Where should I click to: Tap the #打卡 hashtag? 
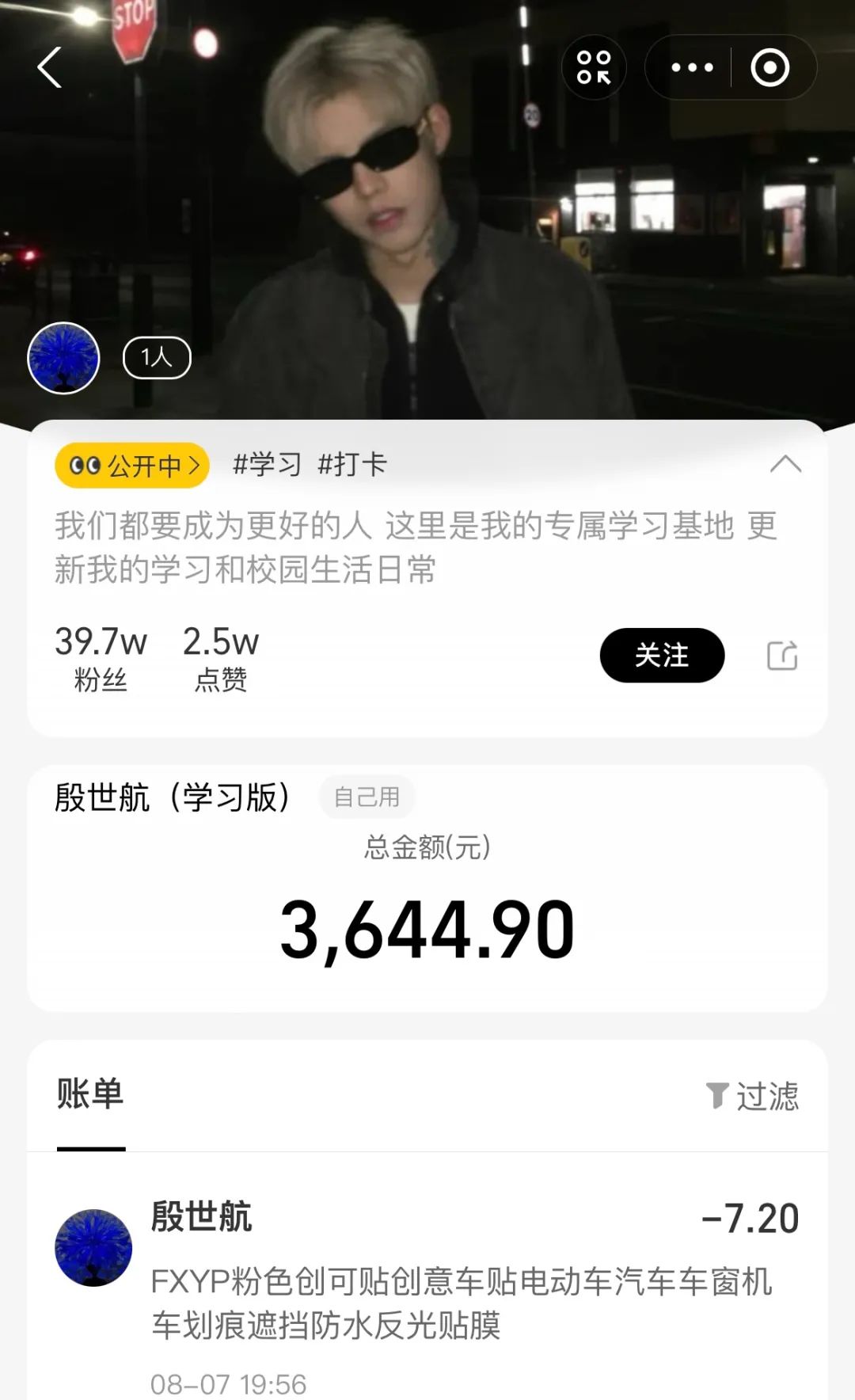coord(352,465)
